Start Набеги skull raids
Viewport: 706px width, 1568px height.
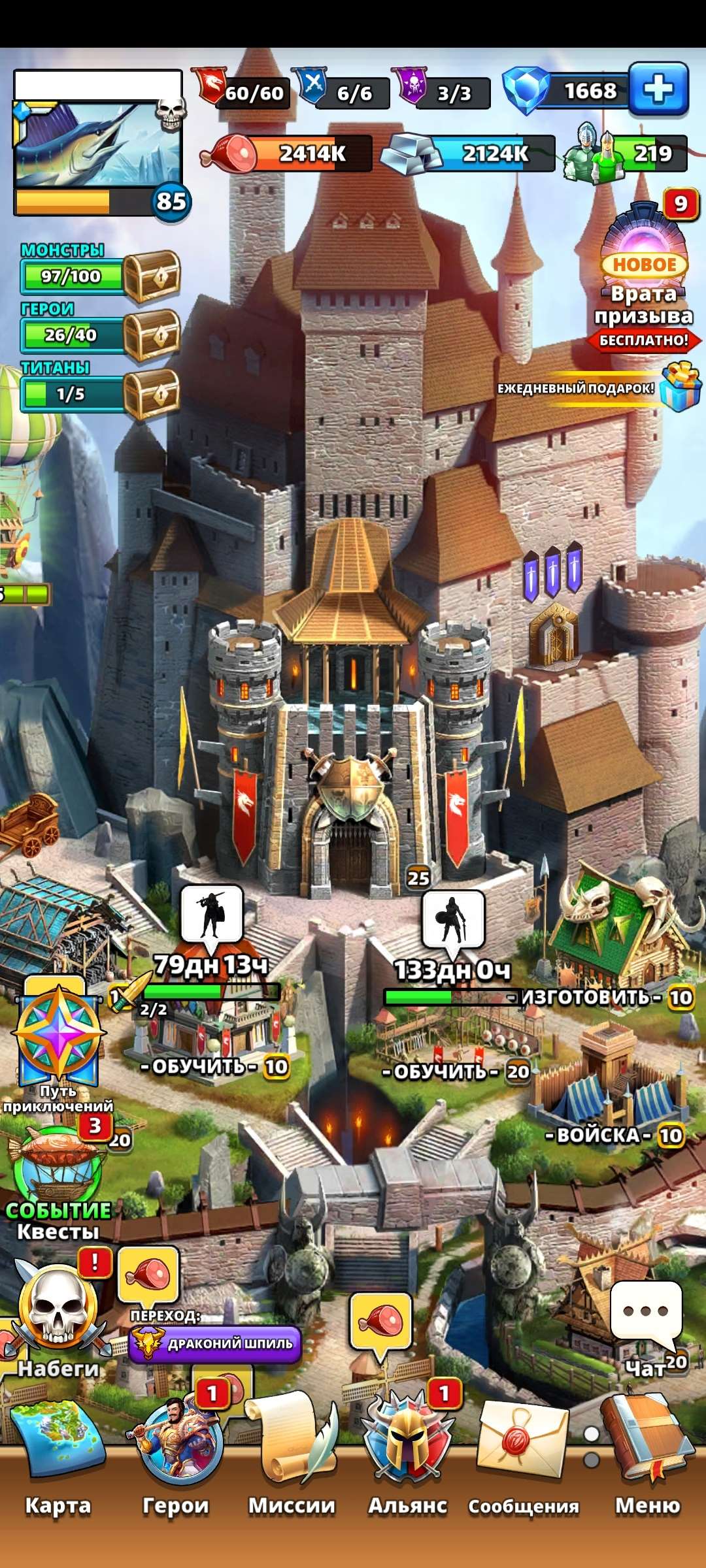[x=58, y=1307]
